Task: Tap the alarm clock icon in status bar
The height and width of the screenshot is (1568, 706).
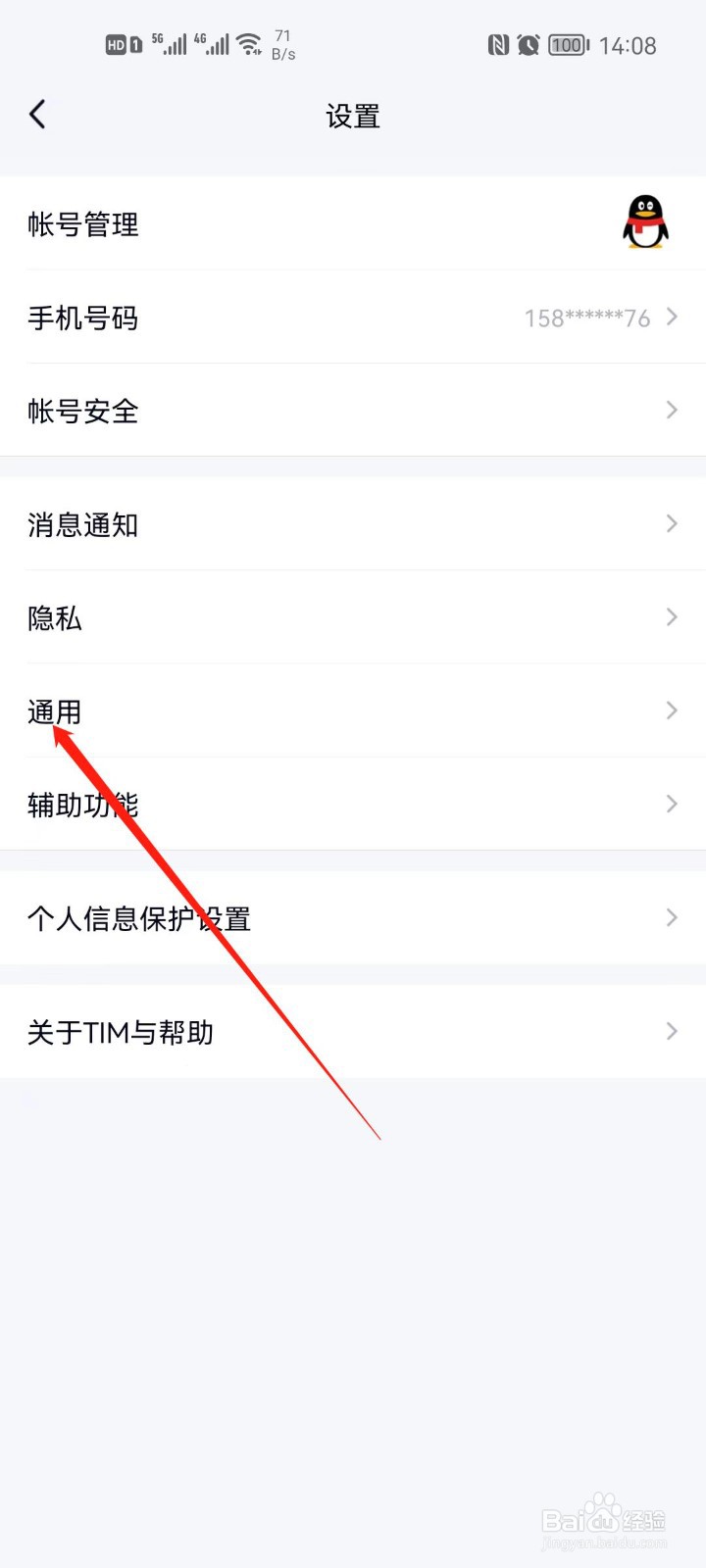Action: [529, 45]
